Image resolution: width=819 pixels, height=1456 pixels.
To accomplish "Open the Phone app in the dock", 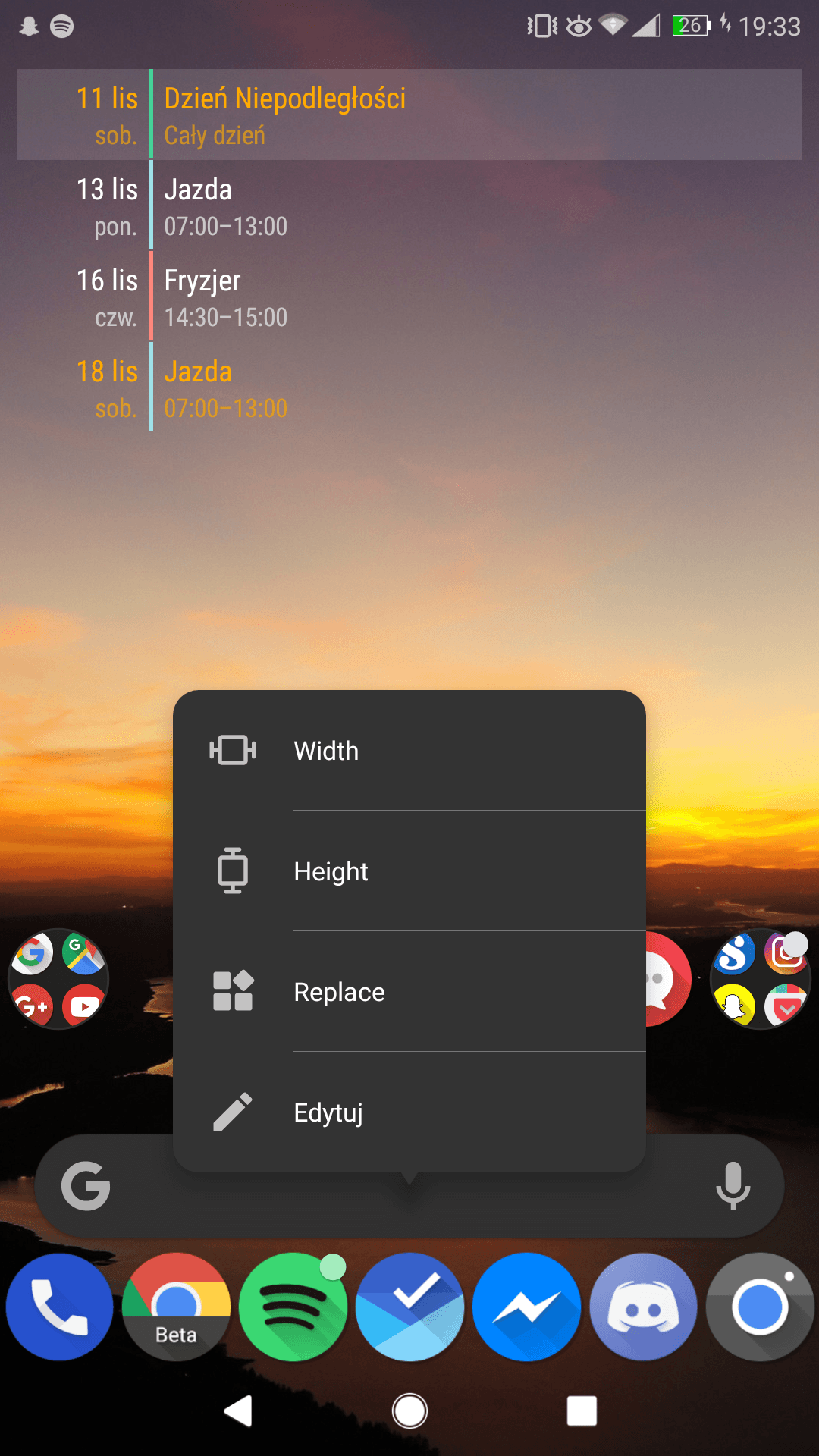I will coord(59,1307).
